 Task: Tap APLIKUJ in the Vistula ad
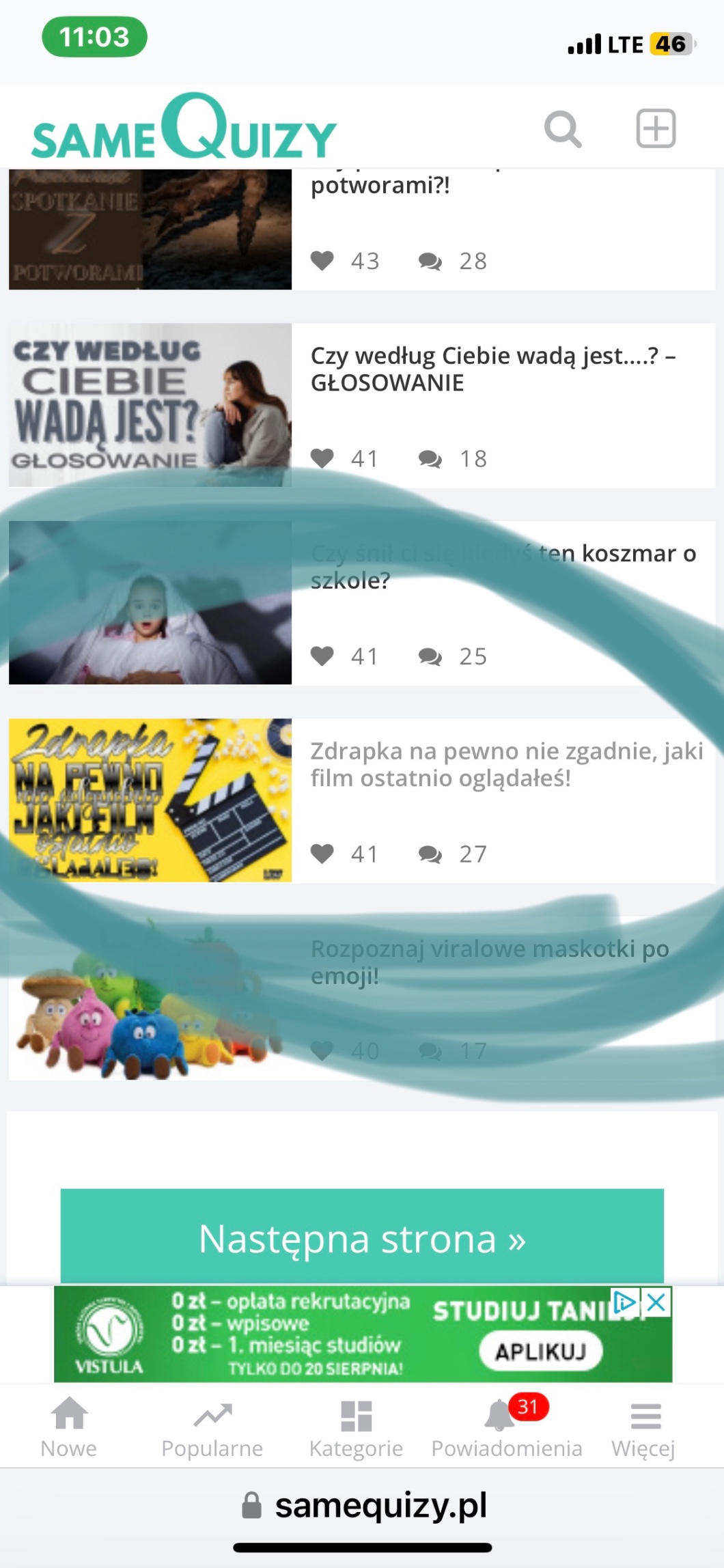[540, 1352]
